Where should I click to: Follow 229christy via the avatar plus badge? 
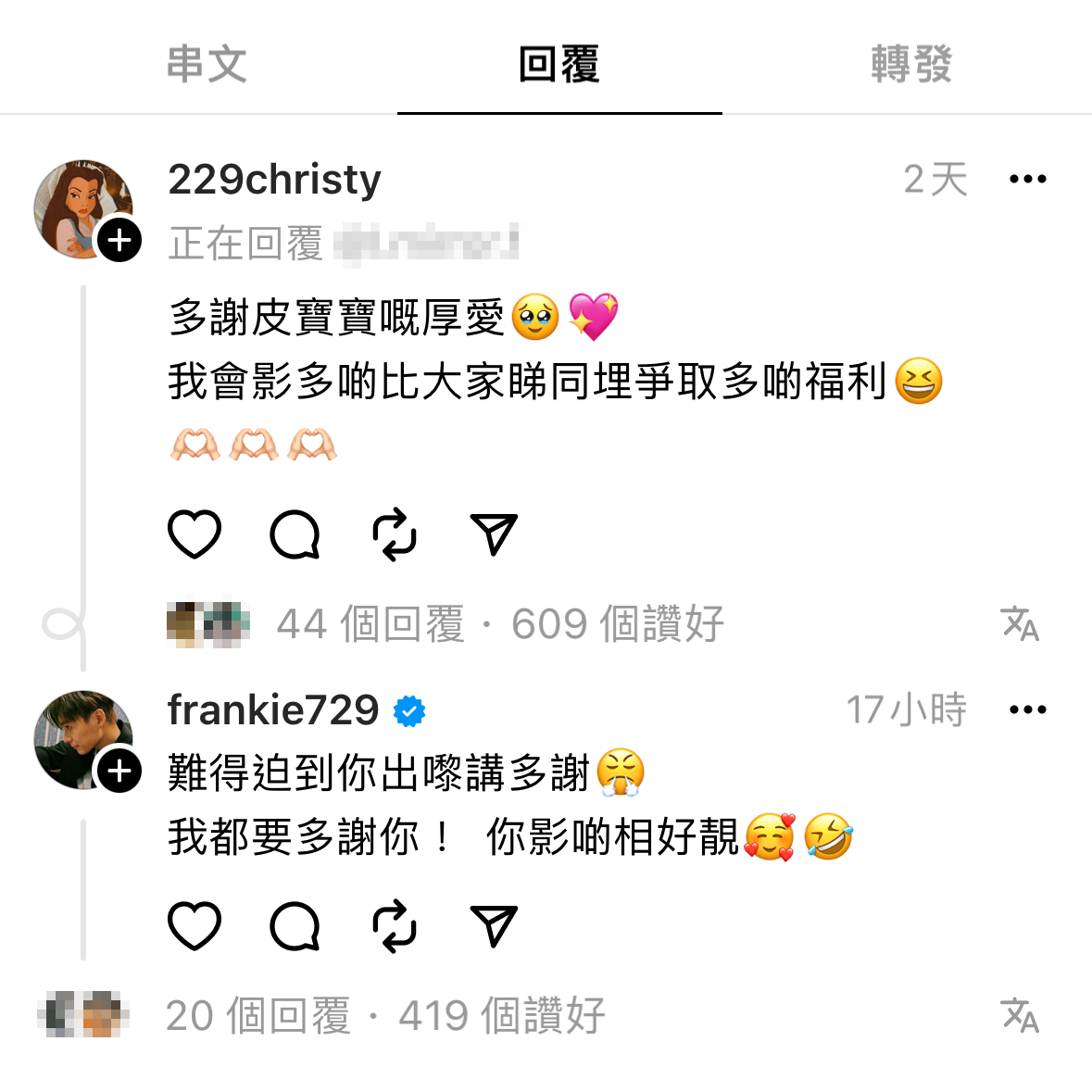pyautogui.click(x=119, y=241)
